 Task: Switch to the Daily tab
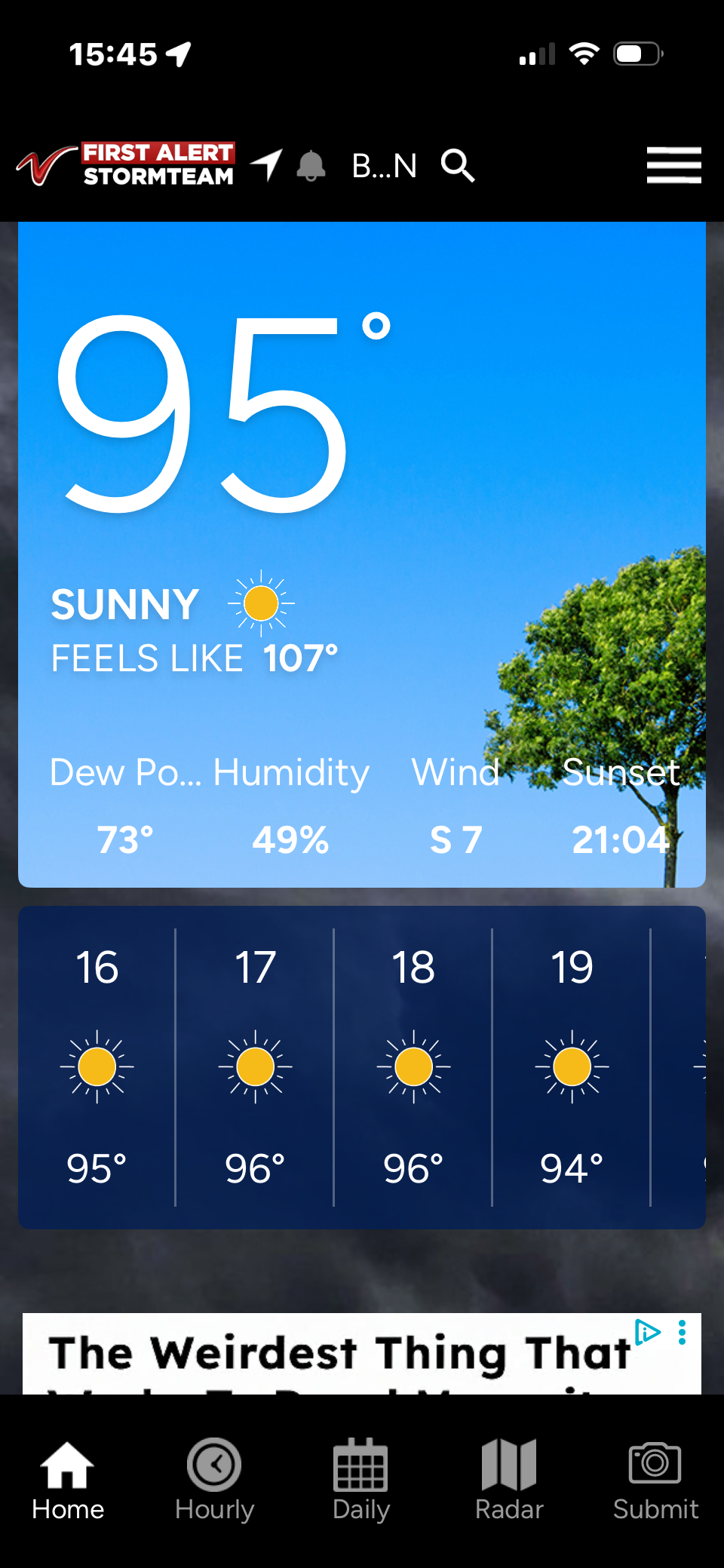(361, 1480)
